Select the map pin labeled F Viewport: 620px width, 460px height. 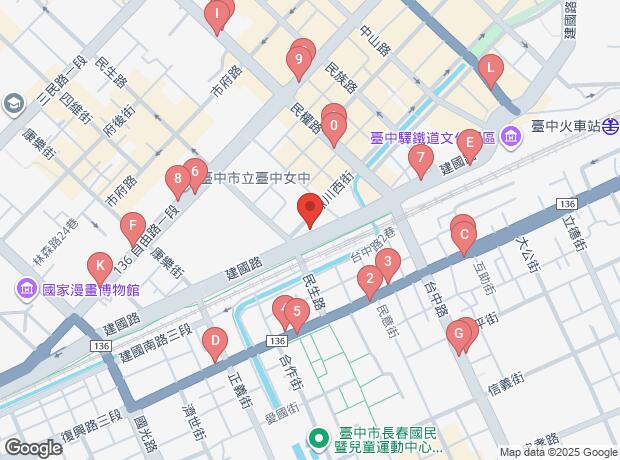[x=129, y=226]
